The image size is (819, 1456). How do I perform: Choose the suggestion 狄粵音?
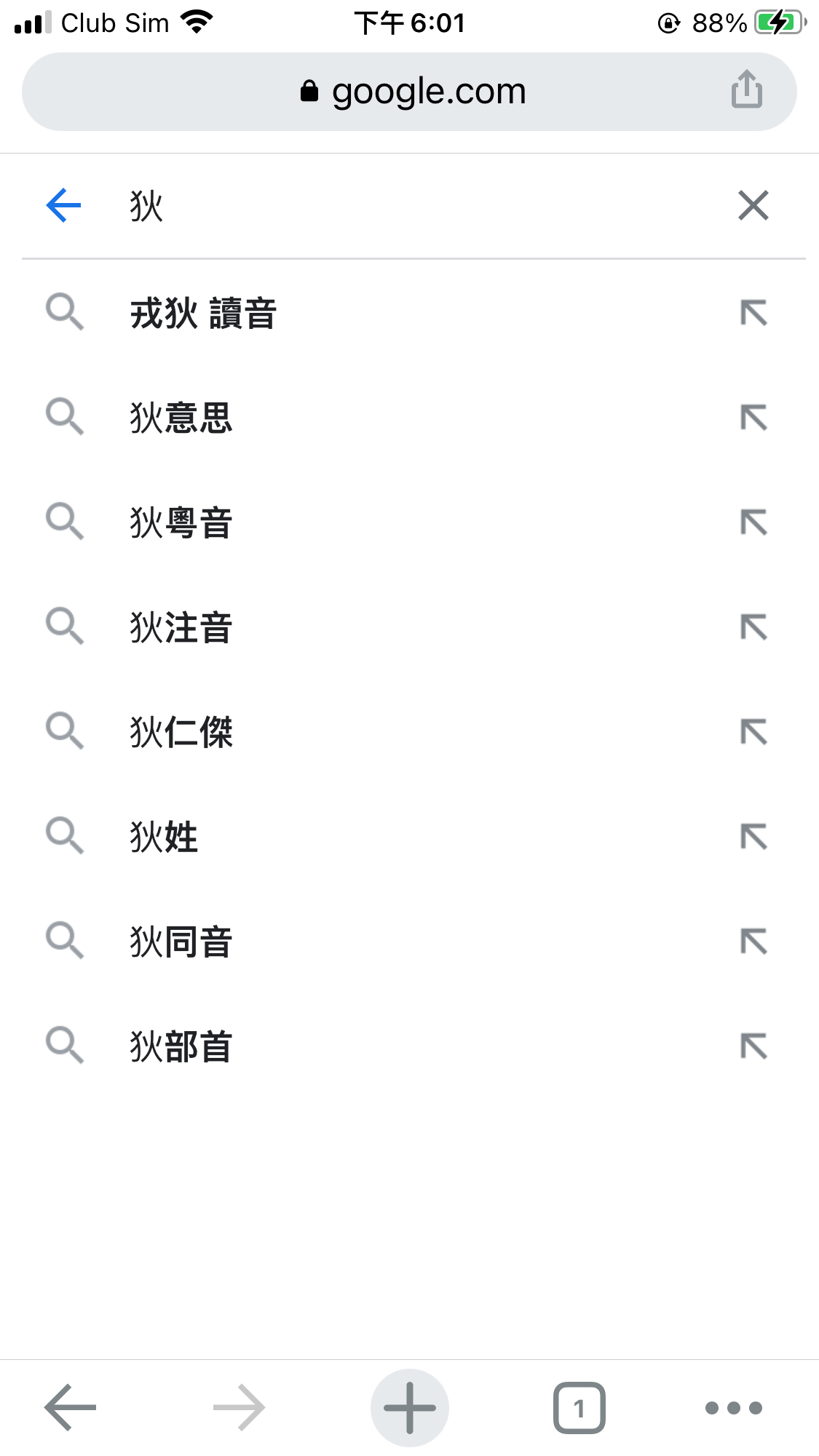pos(409,522)
